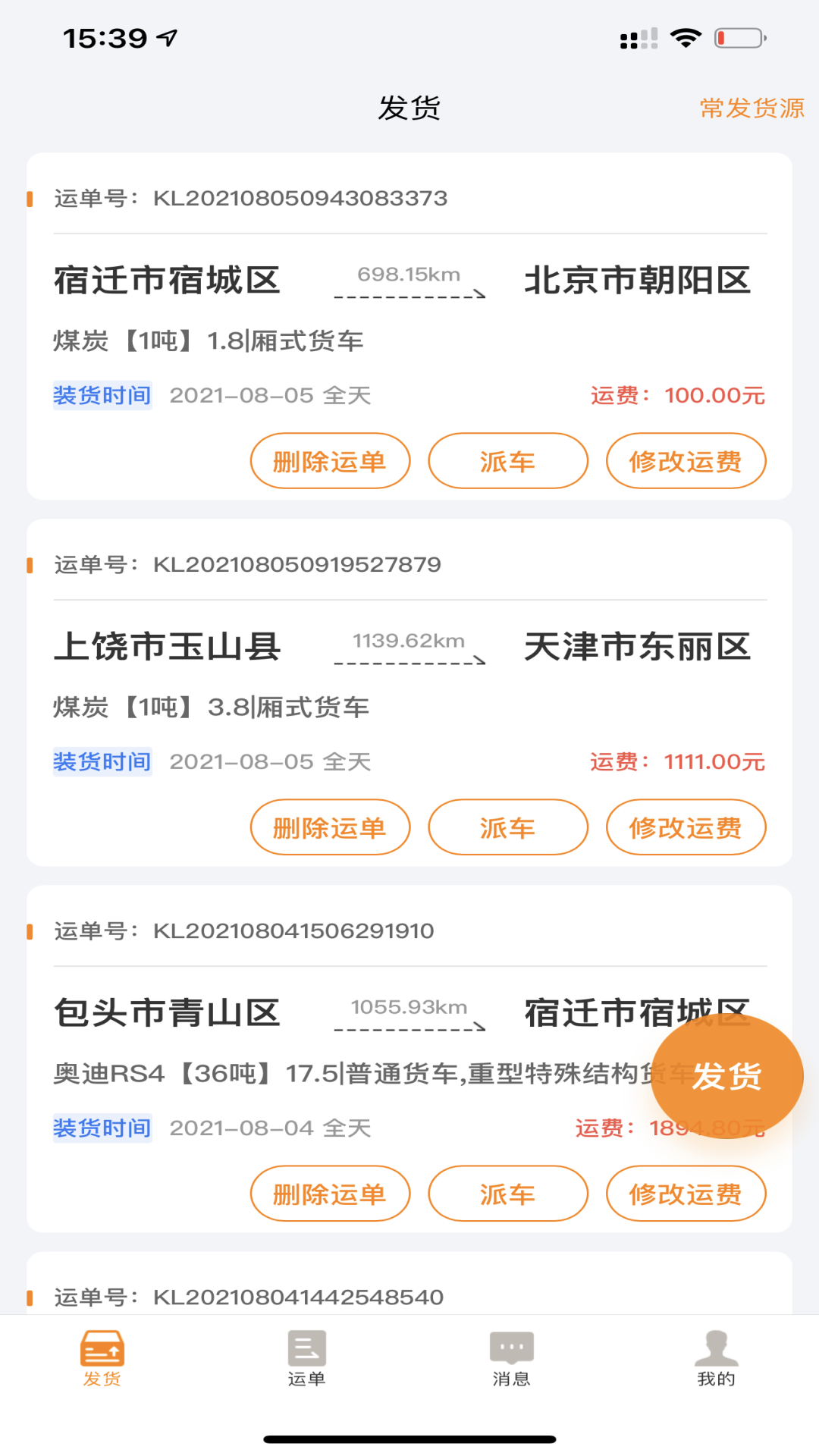Tap 修改运费 on the 100.00元 shipment
The width and height of the screenshot is (819, 1456).
point(685,460)
